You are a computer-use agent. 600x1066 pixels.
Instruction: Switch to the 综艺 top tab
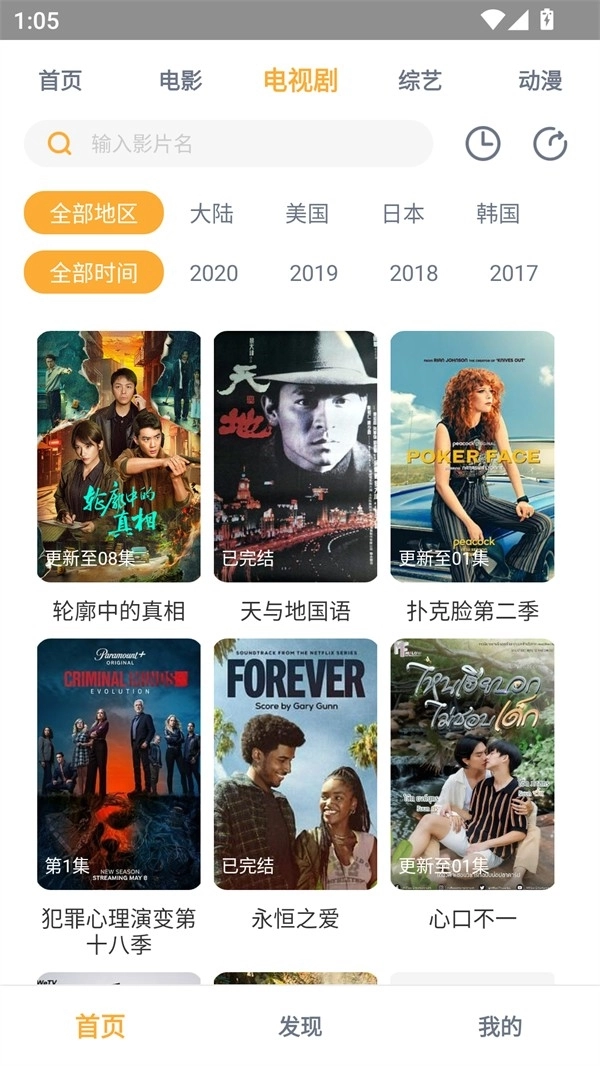[420, 81]
